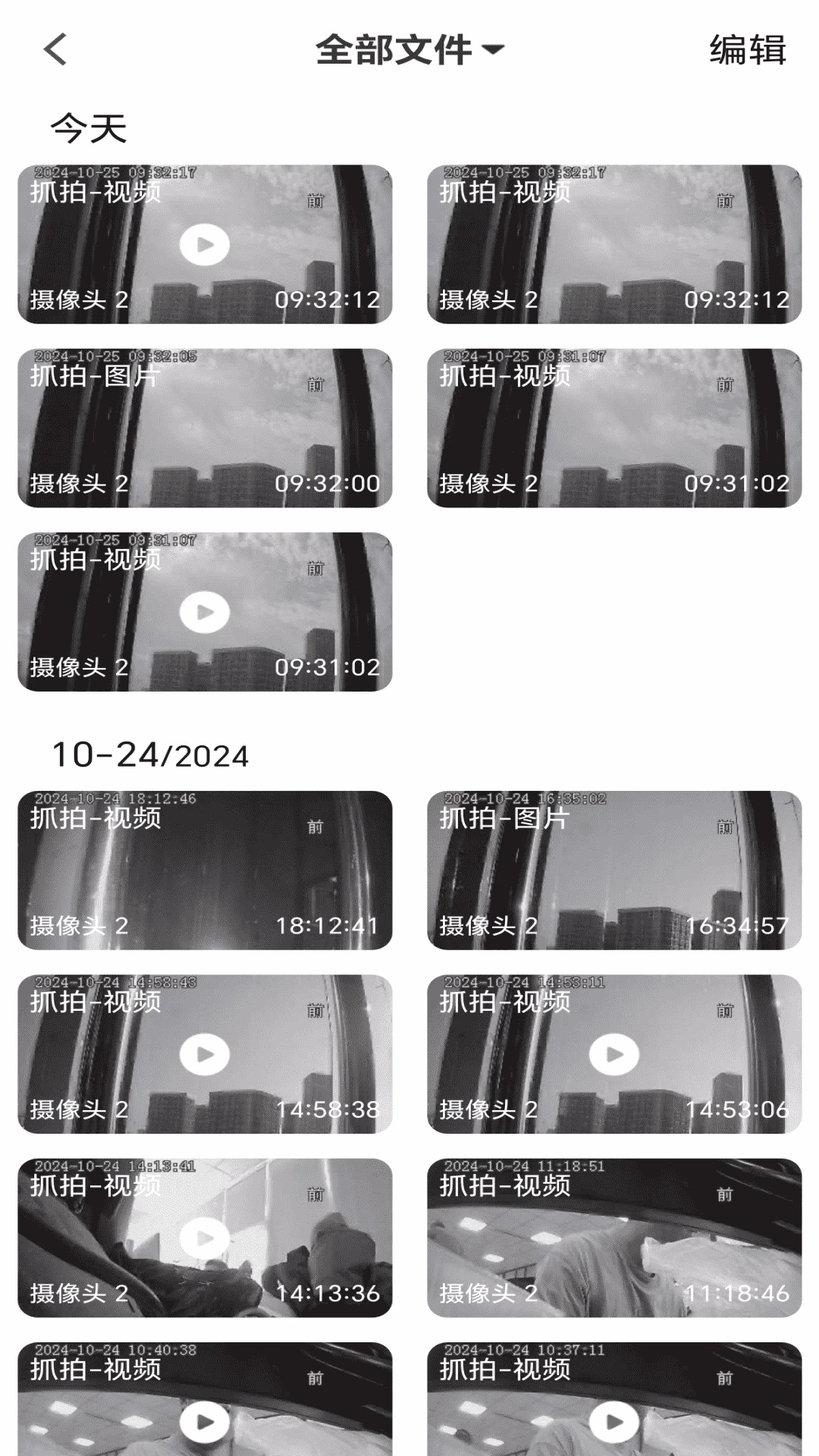Play the video stamped 2024-10-24 10:37:11
Viewport: 819px width, 1456px height.
614,1421
